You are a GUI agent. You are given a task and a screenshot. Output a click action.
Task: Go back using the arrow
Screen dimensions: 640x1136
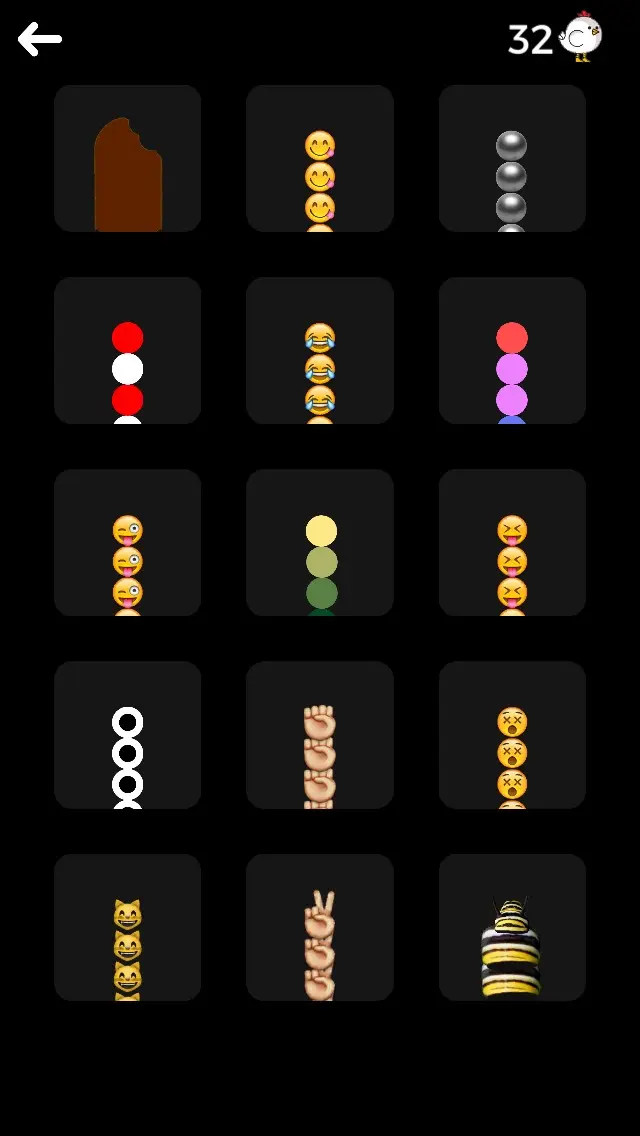(40, 40)
